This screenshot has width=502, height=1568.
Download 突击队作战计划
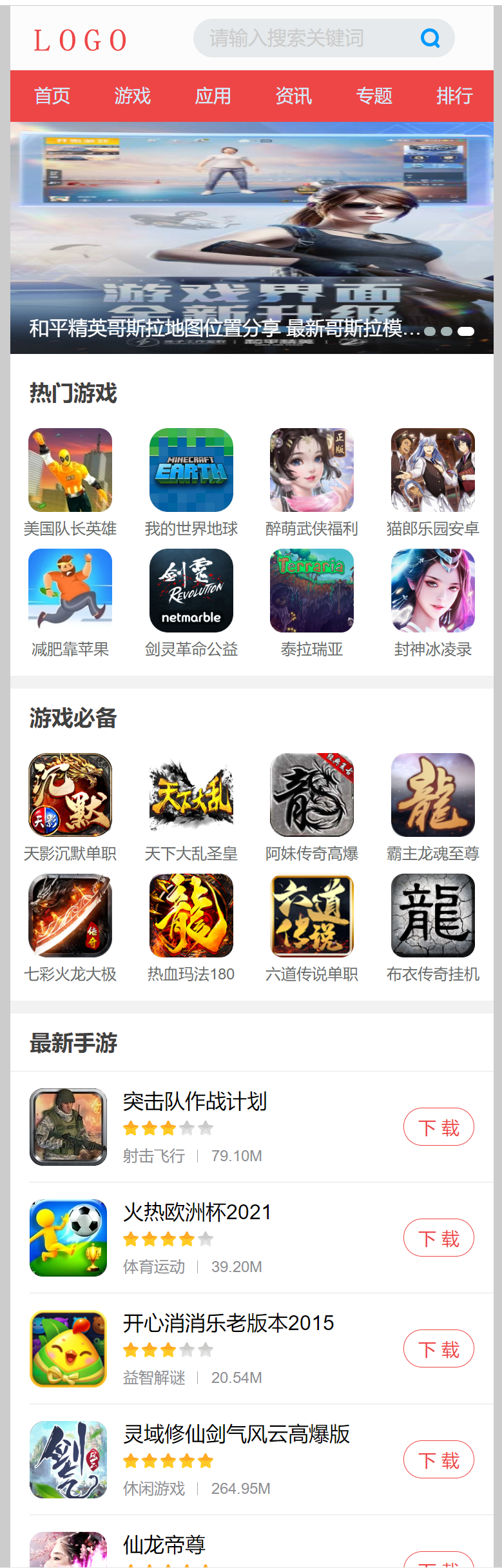[438, 1128]
